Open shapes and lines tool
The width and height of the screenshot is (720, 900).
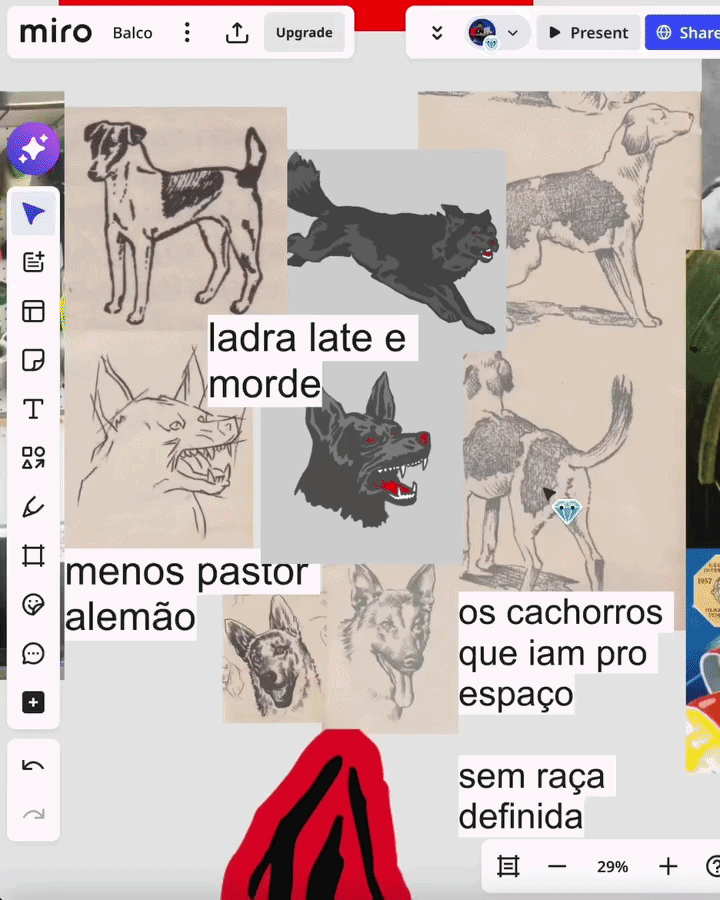[33, 458]
